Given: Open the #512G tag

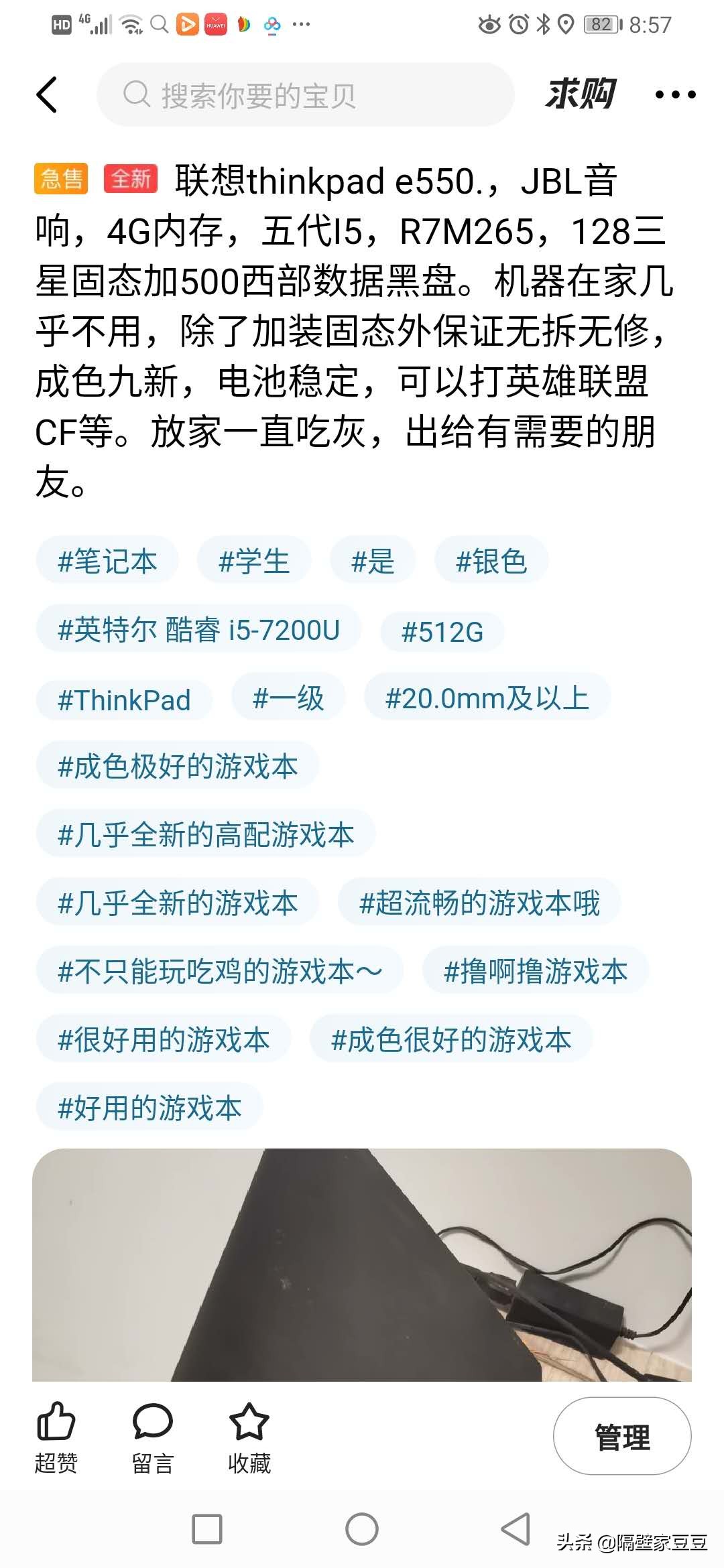Looking at the screenshot, I should coord(442,631).
